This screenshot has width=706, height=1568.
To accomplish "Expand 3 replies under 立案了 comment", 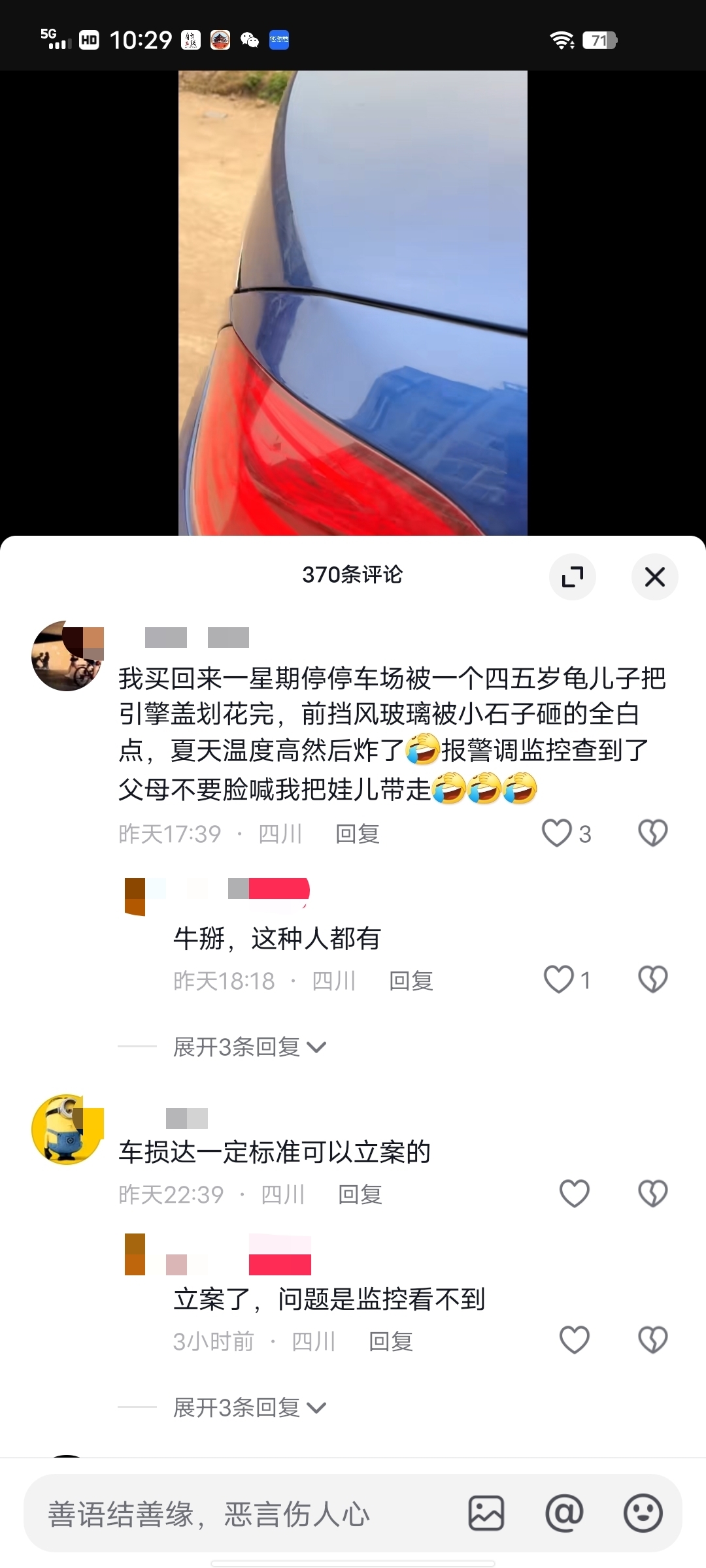I will click(248, 1407).
